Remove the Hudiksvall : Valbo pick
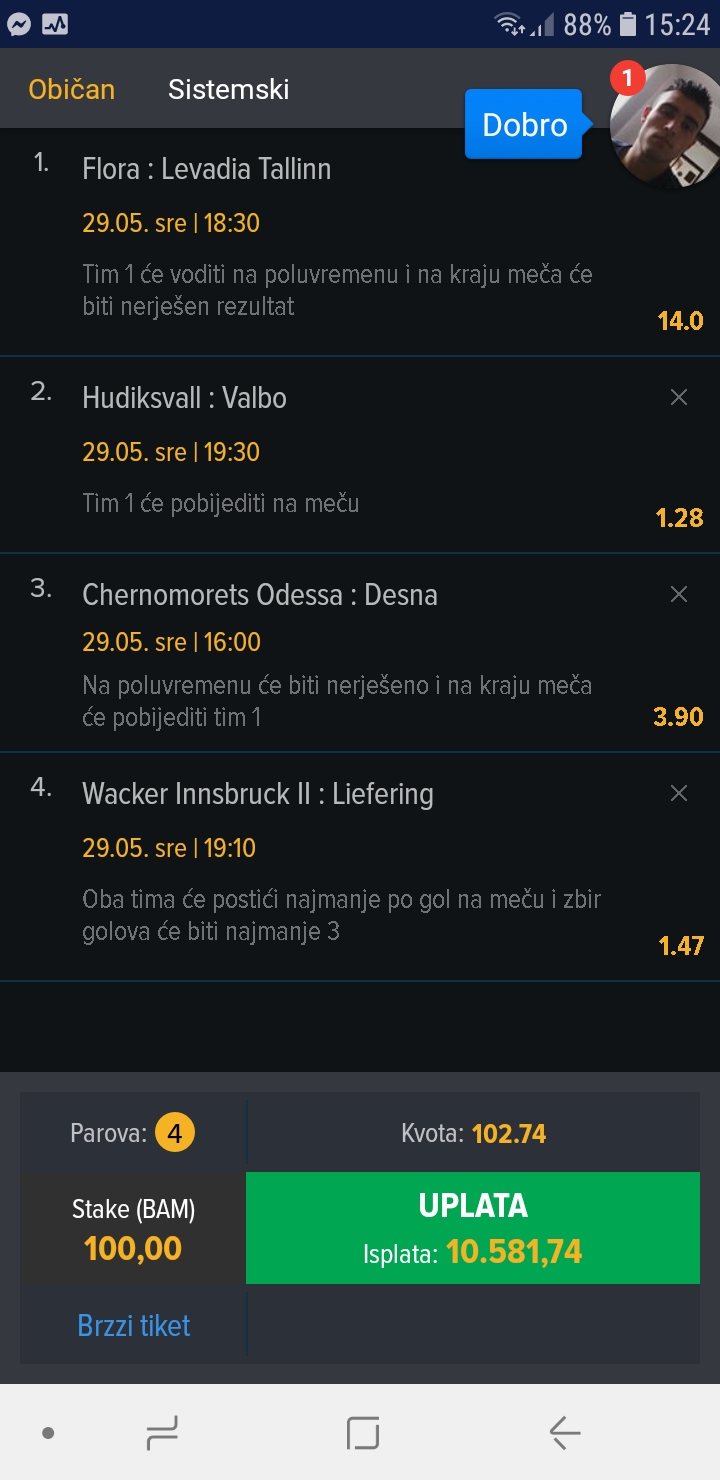This screenshot has width=720, height=1480. pos(678,397)
